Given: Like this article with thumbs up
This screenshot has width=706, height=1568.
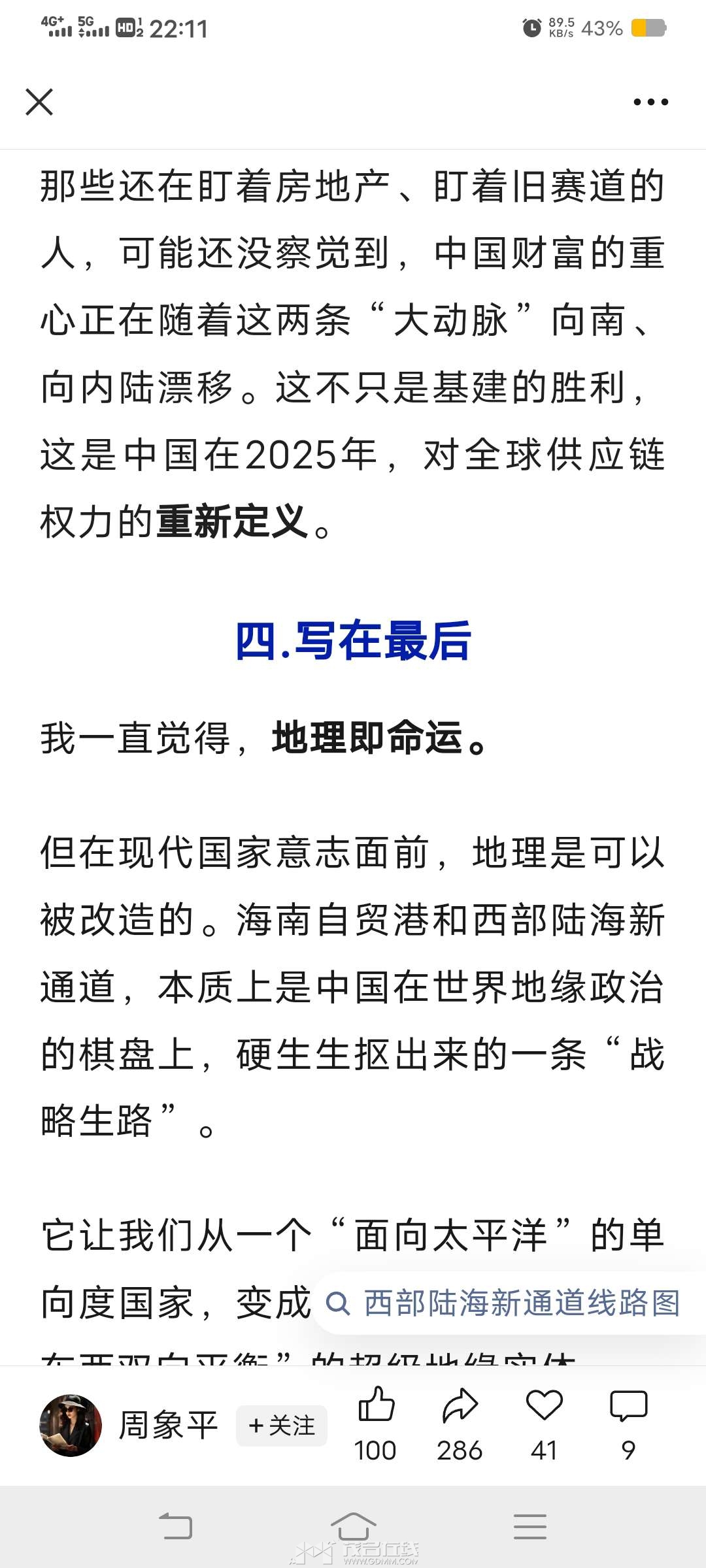Looking at the screenshot, I should (376, 1406).
